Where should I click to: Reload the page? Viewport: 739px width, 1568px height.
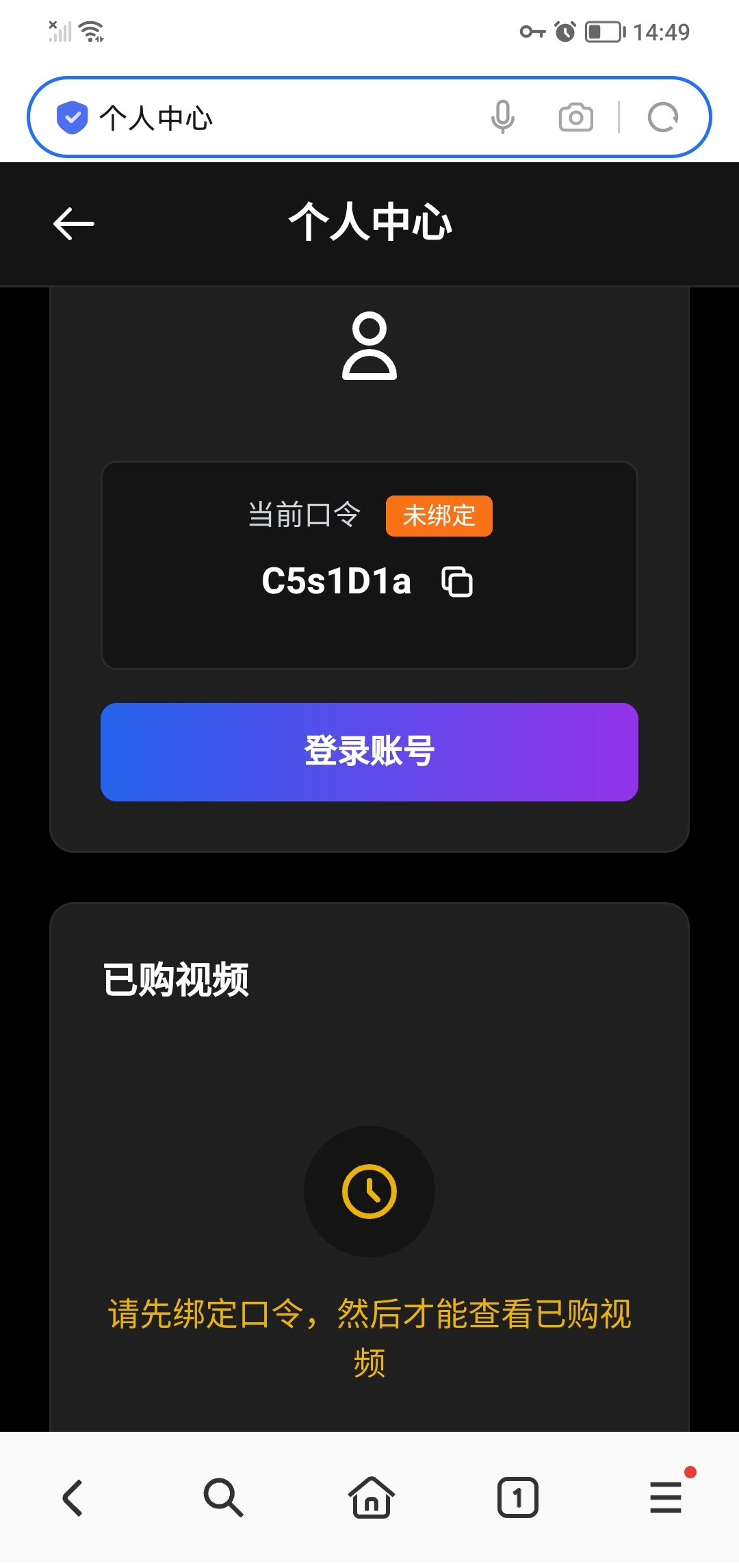(662, 117)
